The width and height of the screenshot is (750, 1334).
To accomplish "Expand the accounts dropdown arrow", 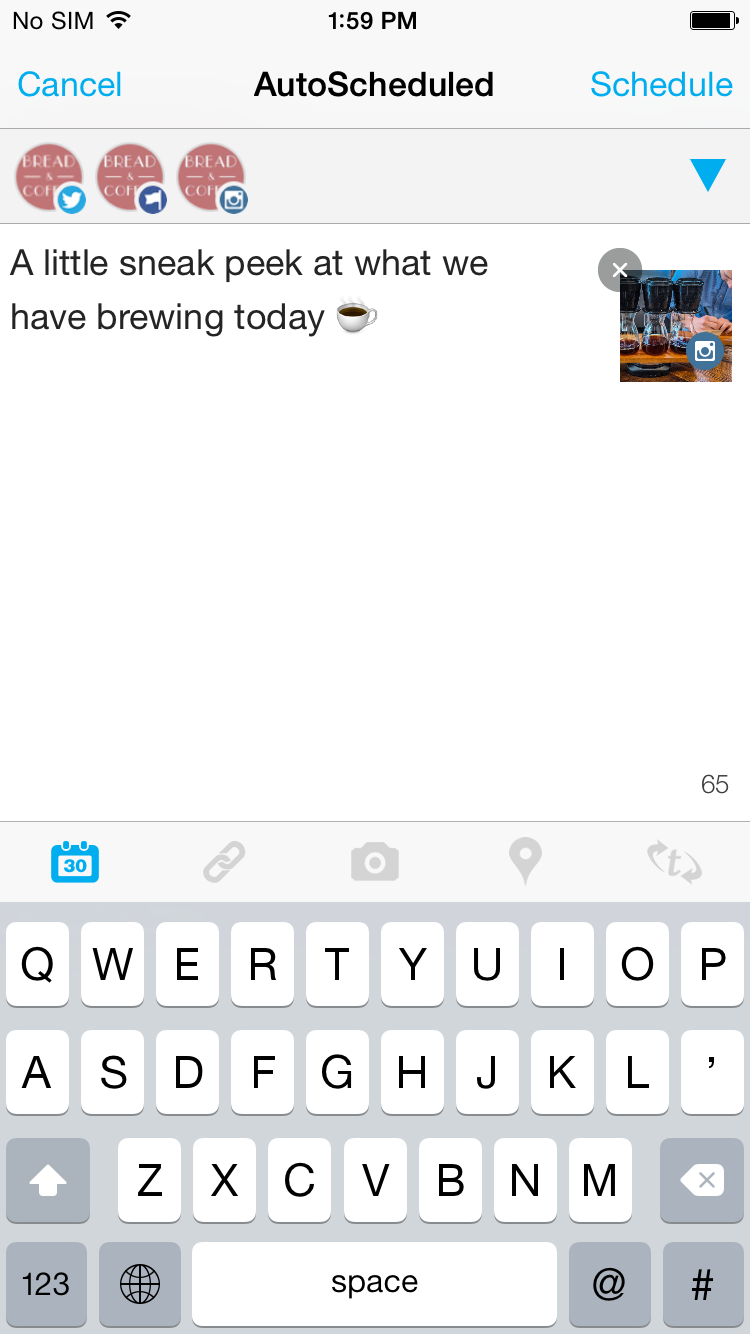I will (x=707, y=175).
